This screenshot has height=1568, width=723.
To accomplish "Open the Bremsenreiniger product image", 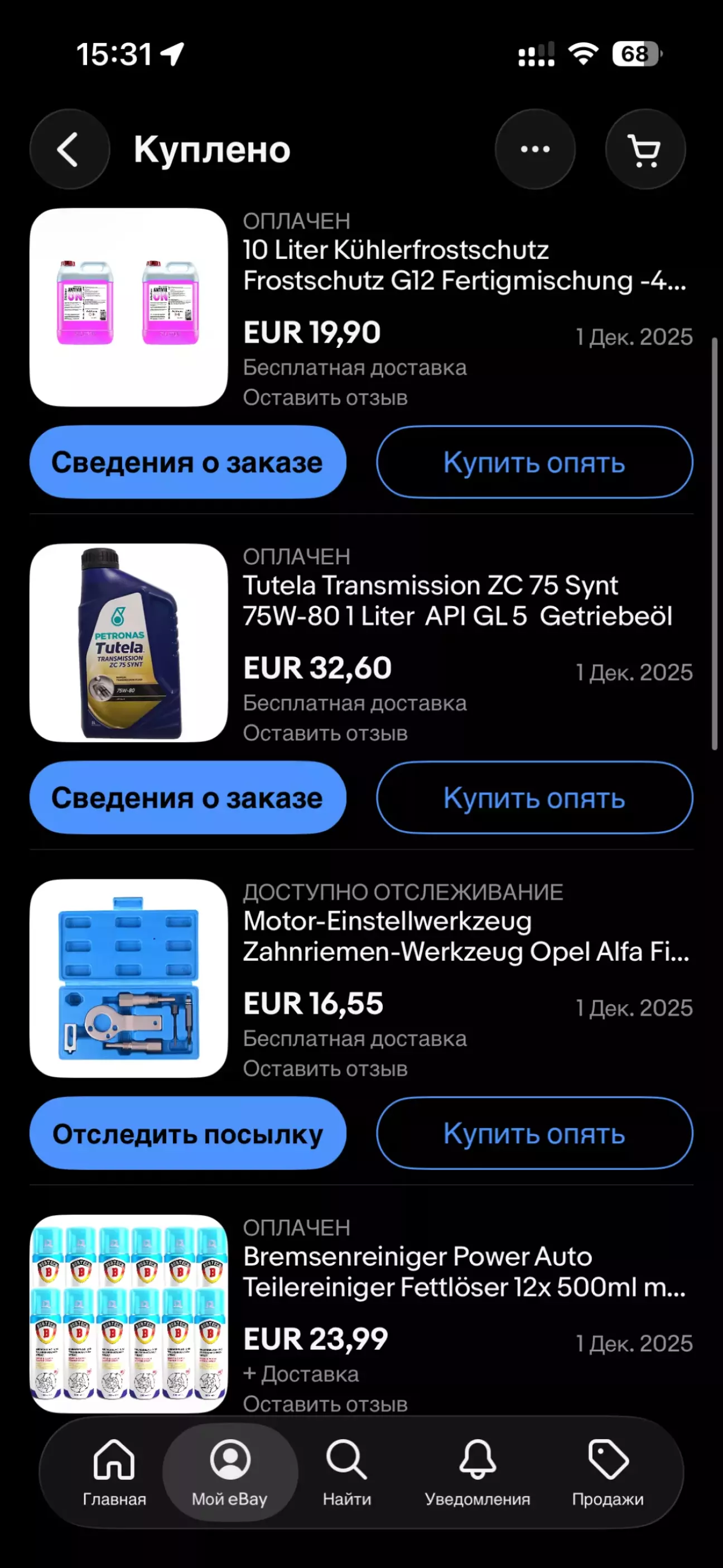I will click(x=128, y=1313).
